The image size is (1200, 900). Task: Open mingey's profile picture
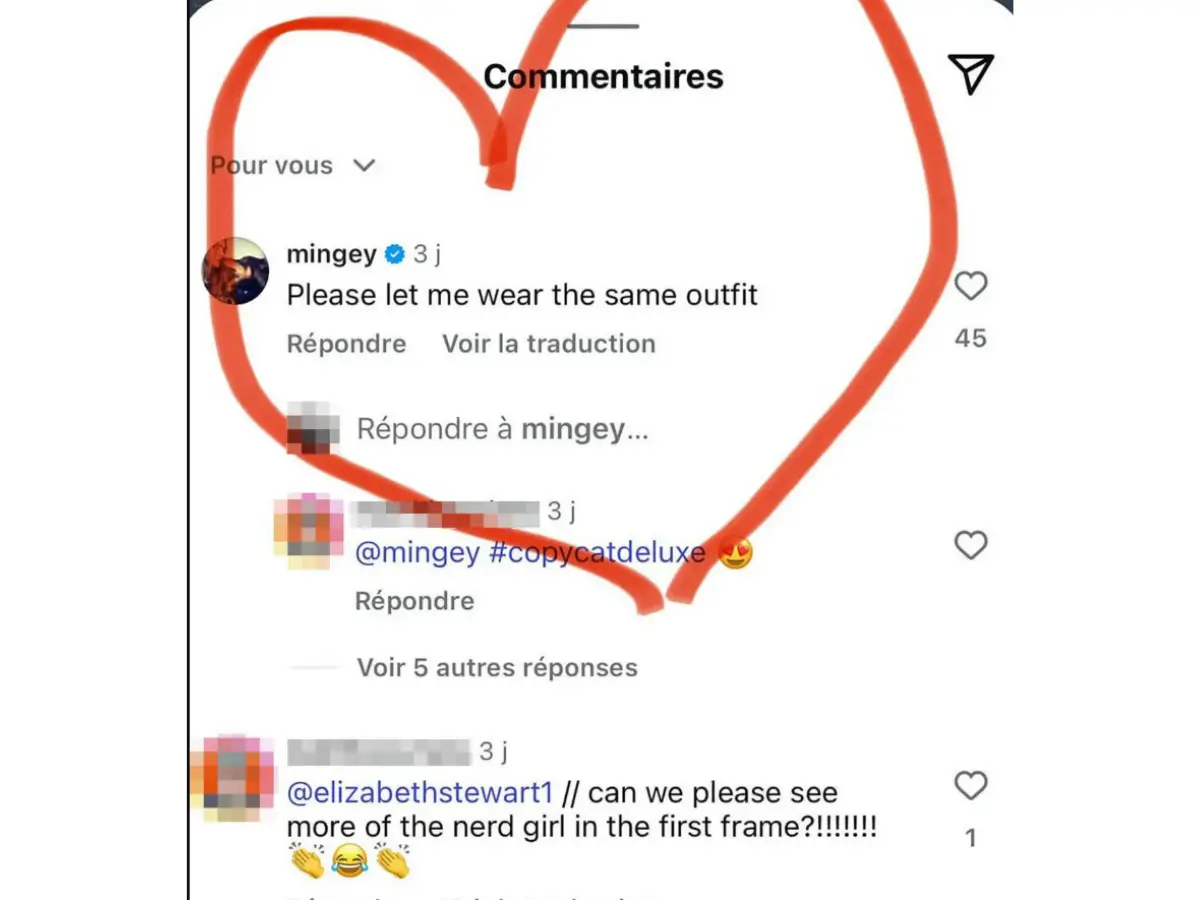point(235,271)
